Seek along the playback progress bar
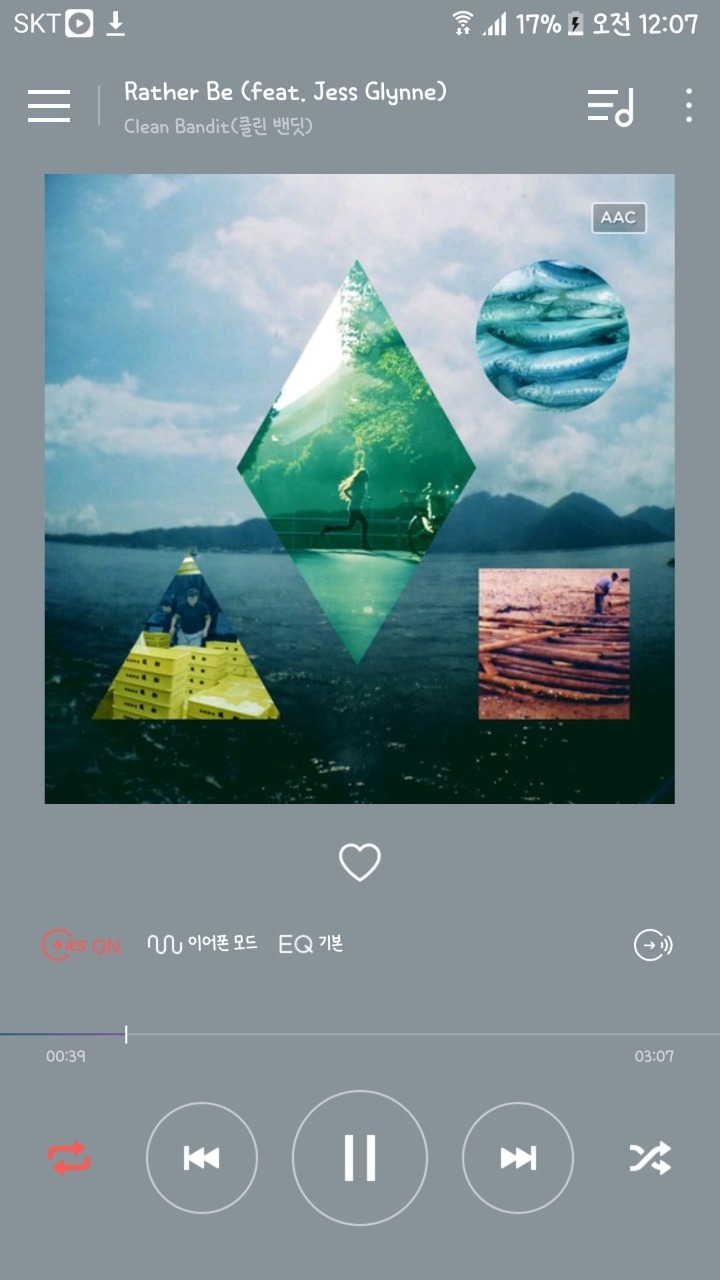The image size is (720, 1280). tap(360, 1034)
